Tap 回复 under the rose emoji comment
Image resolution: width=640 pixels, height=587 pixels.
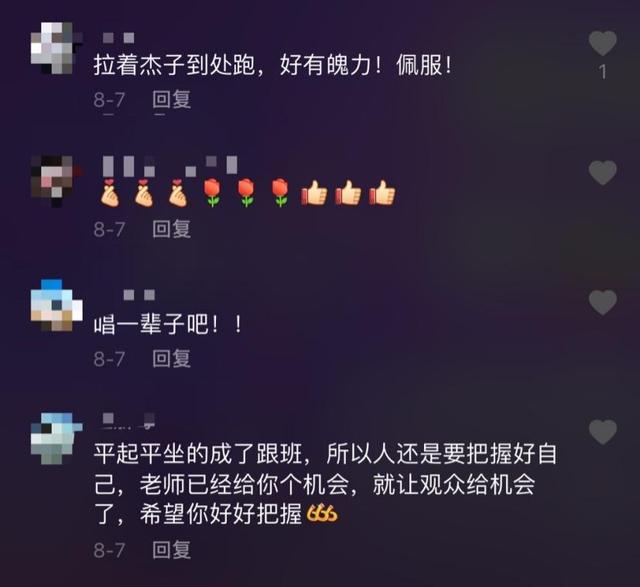click(171, 229)
